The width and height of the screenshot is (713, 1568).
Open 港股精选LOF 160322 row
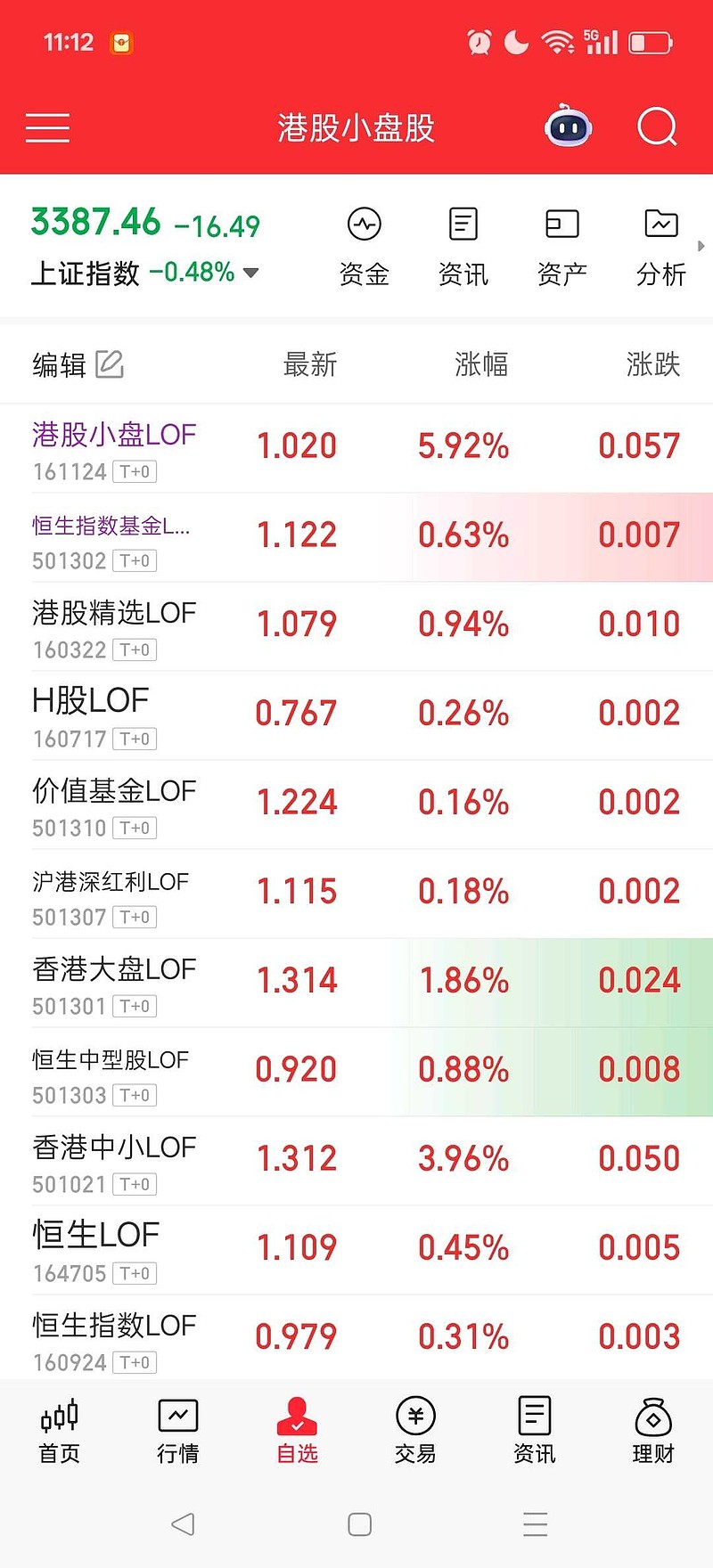click(x=114, y=626)
